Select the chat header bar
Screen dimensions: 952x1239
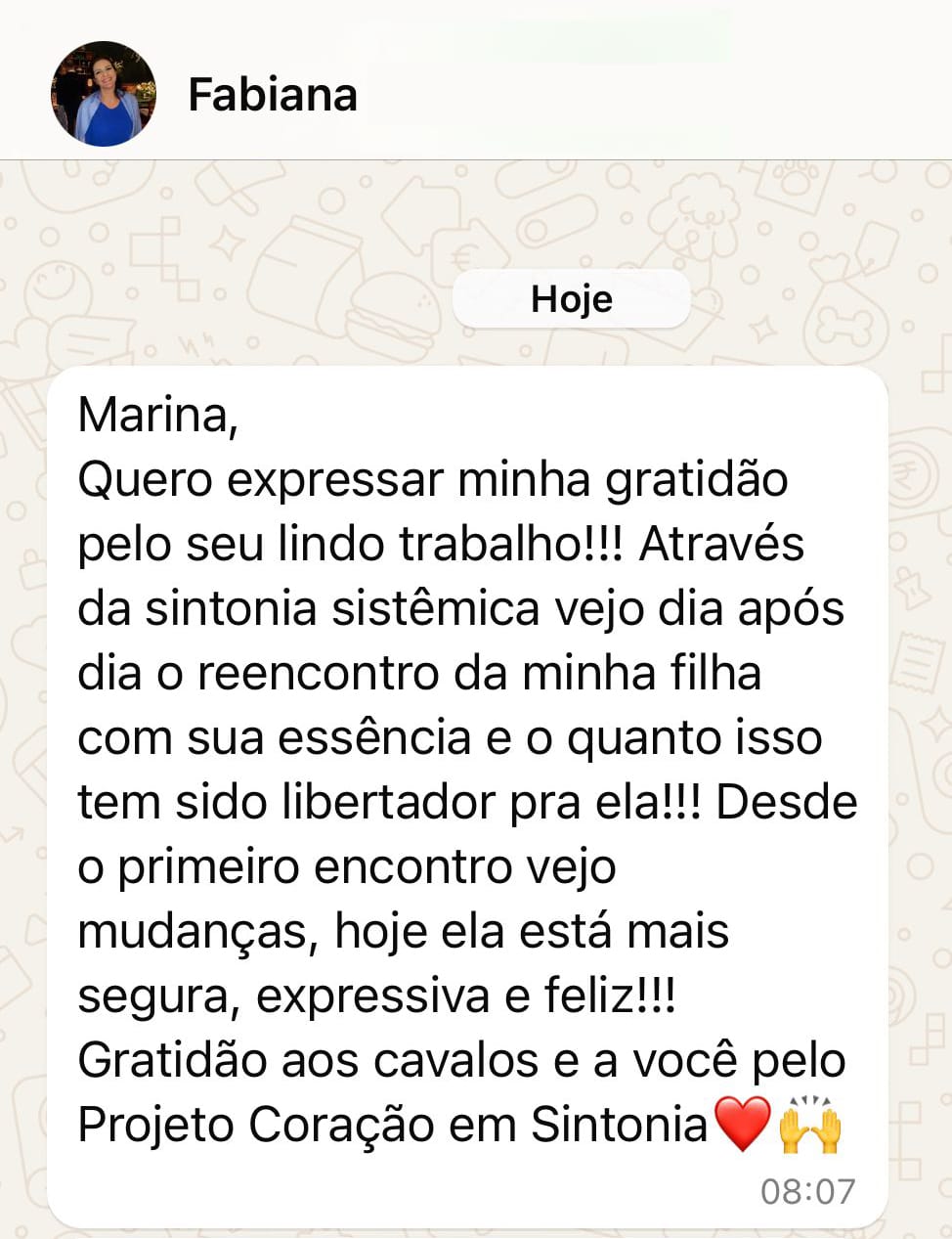476,78
